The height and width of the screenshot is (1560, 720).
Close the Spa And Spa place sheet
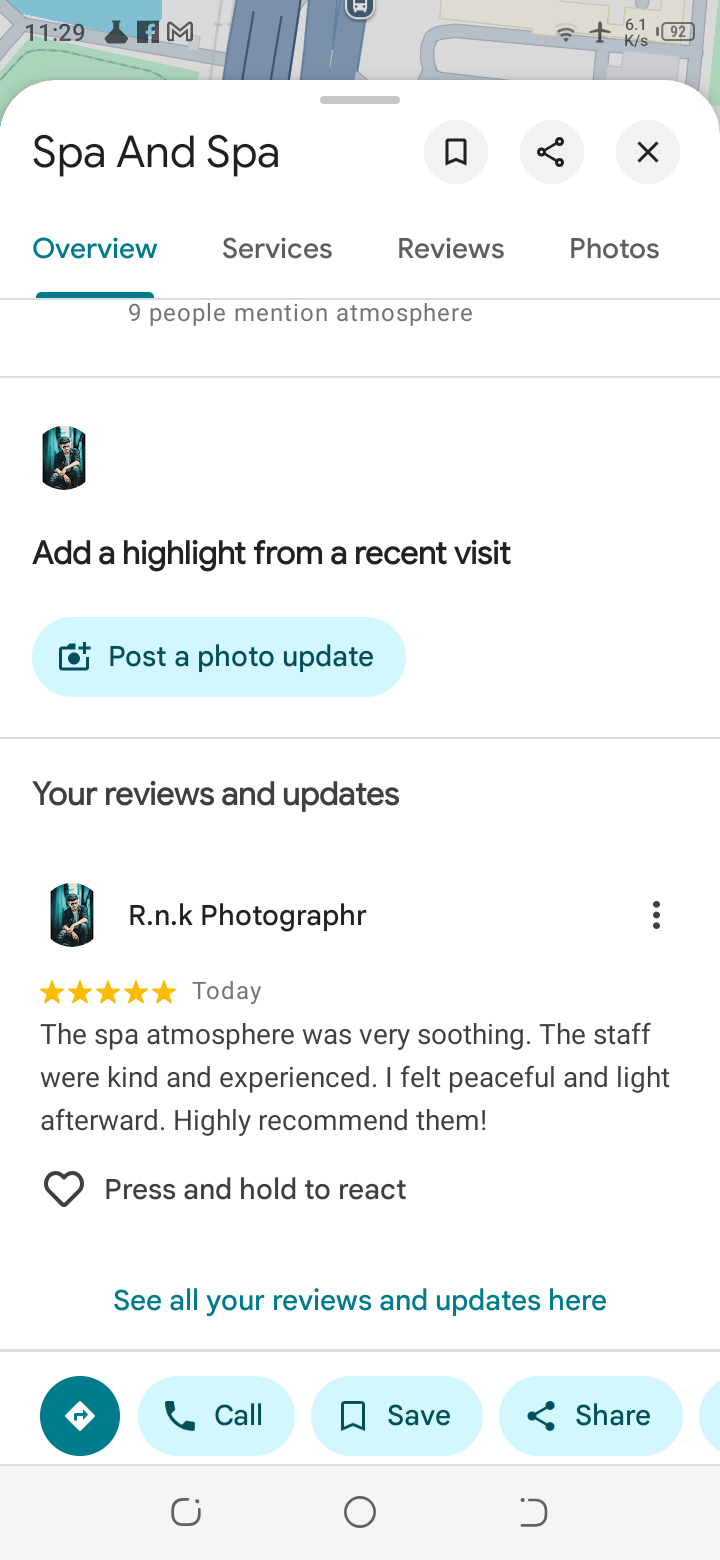point(647,152)
